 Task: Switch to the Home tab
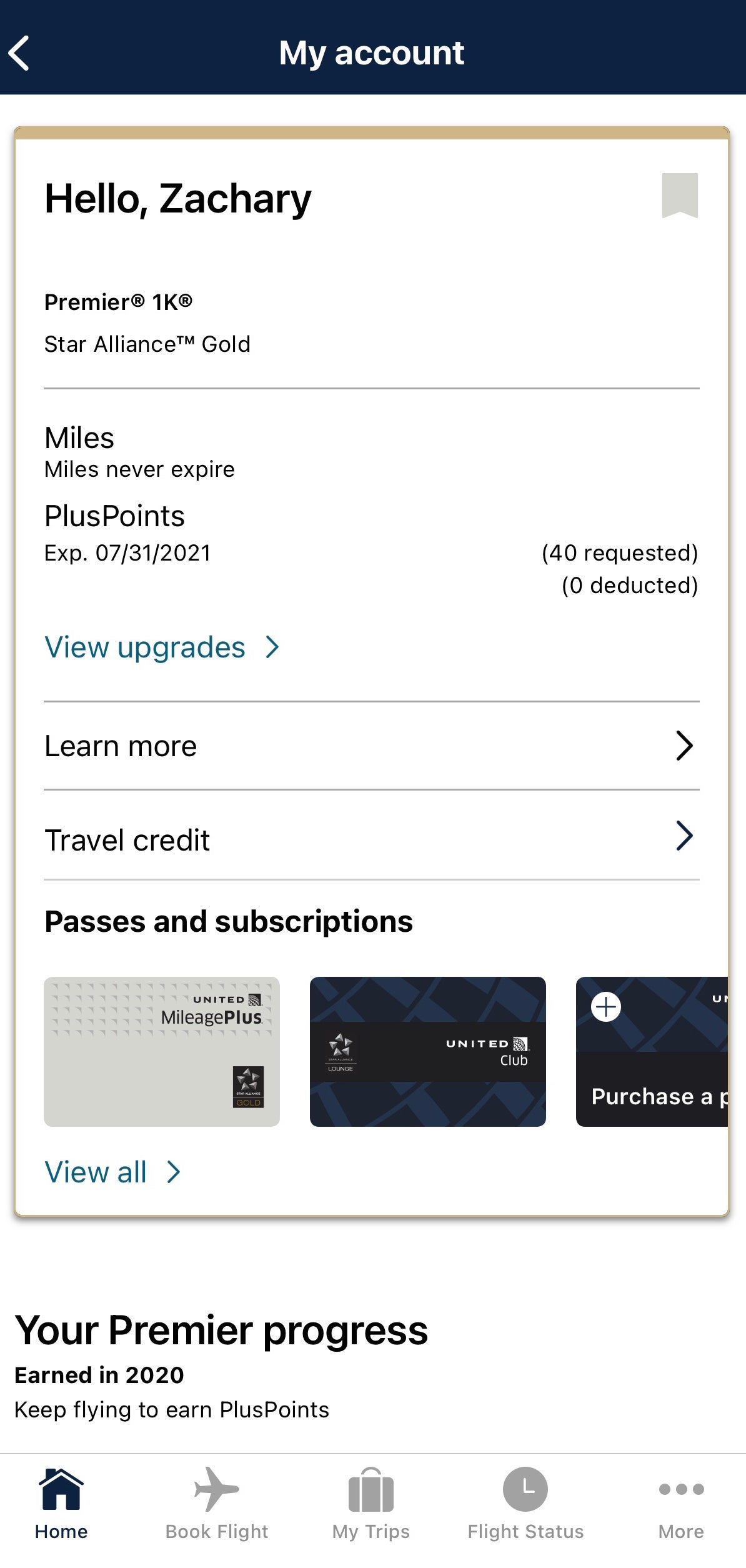tap(61, 1504)
